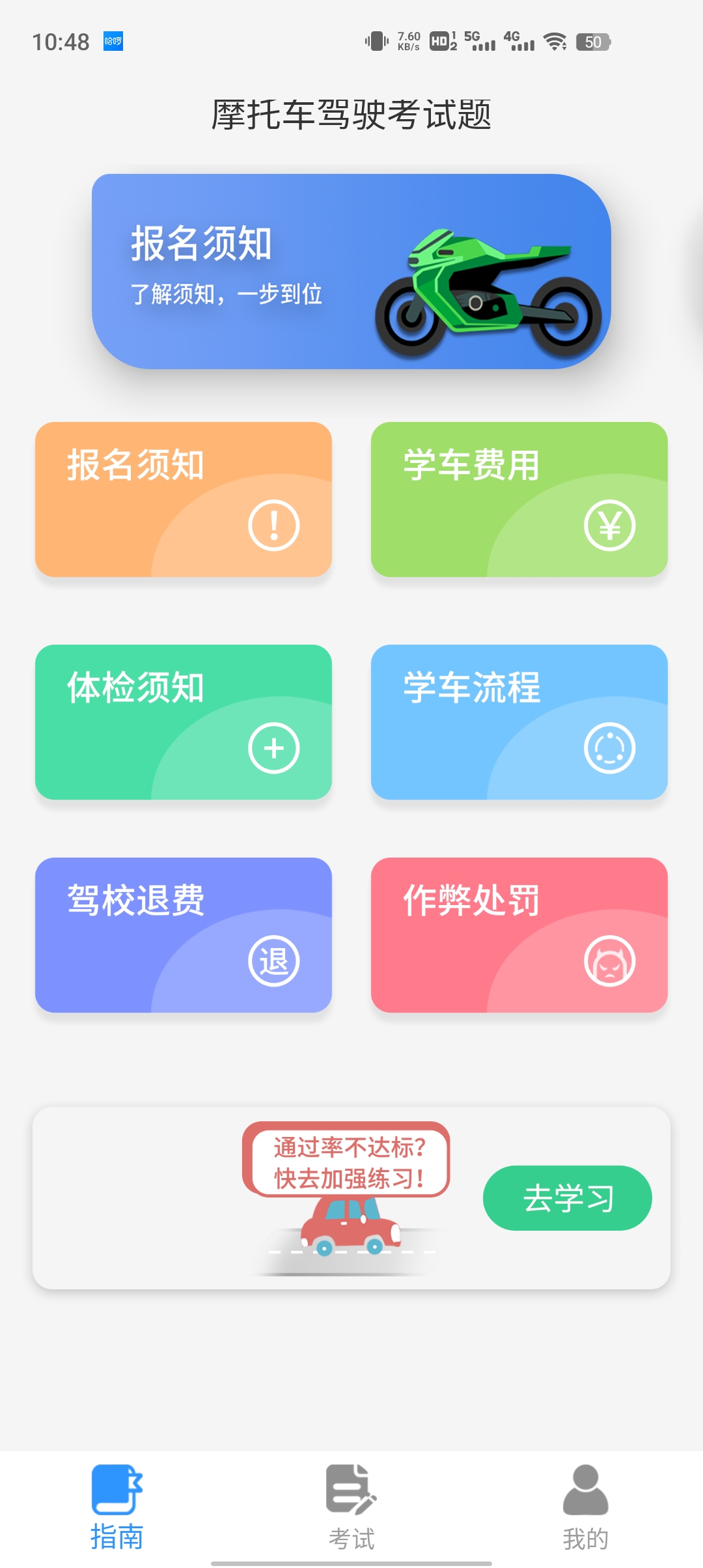
Task: Click the Wi-Fi icon in status bar
Action: coord(554,42)
